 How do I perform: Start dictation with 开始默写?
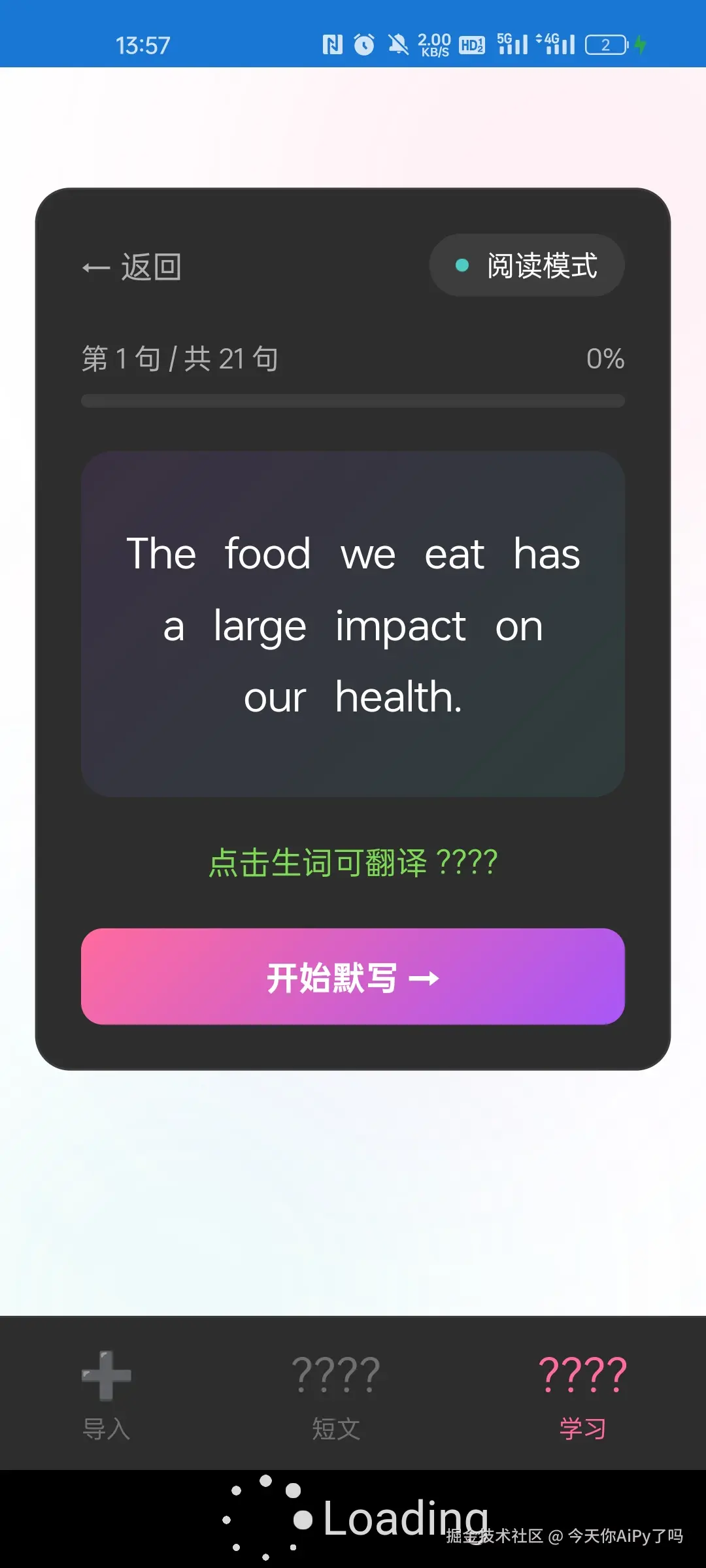click(353, 977)
